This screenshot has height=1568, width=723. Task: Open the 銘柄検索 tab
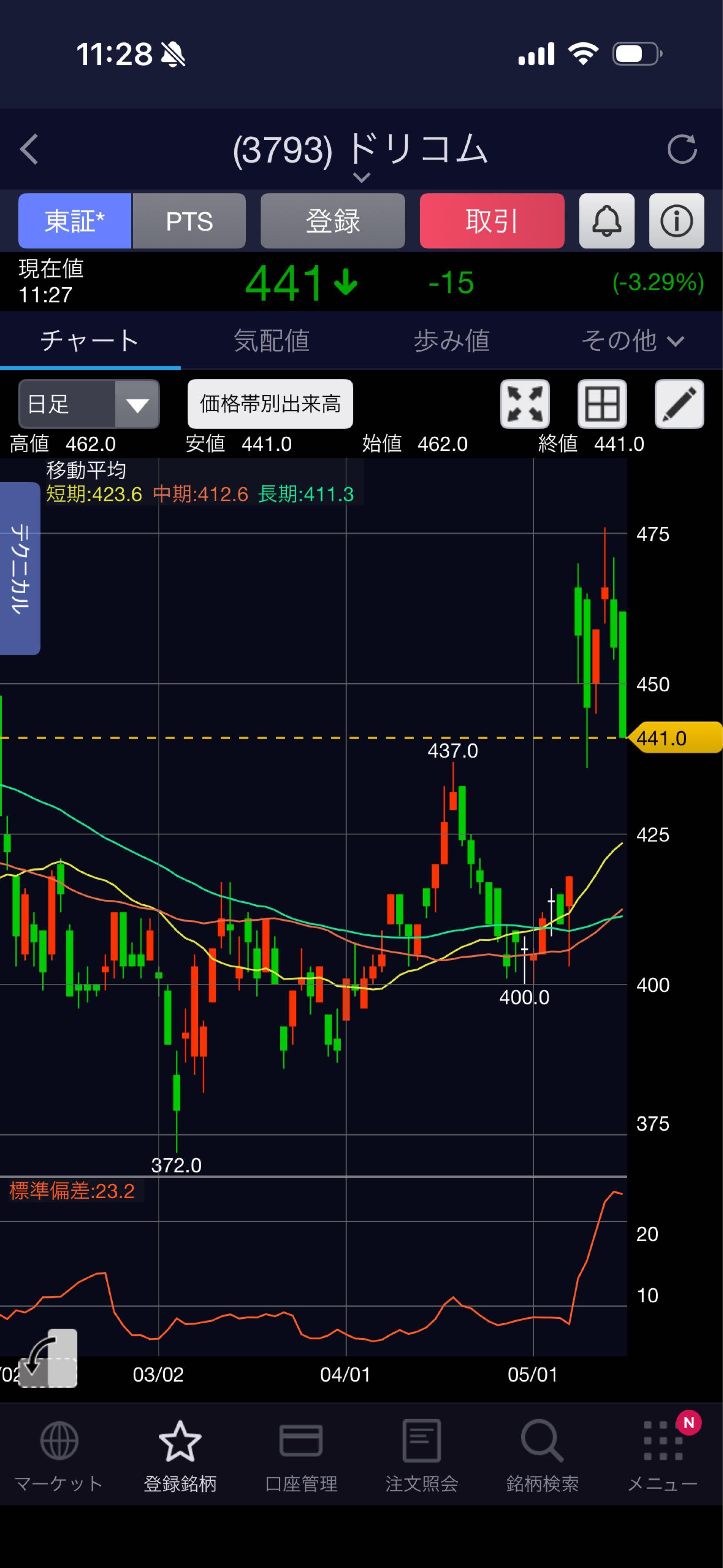(542, 1456)
